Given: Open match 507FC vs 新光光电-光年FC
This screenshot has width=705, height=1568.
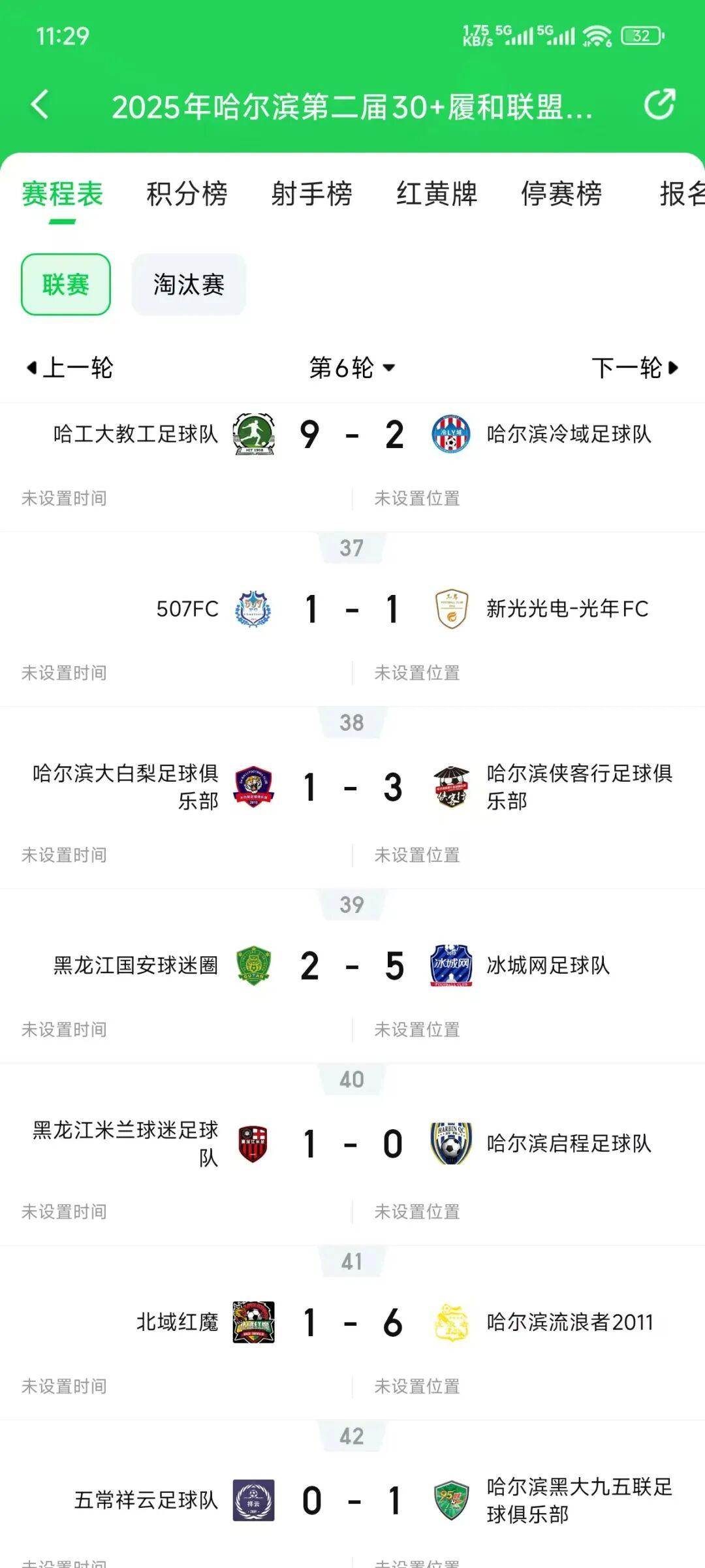Looking at the screenshot, I should coord(352,609).
